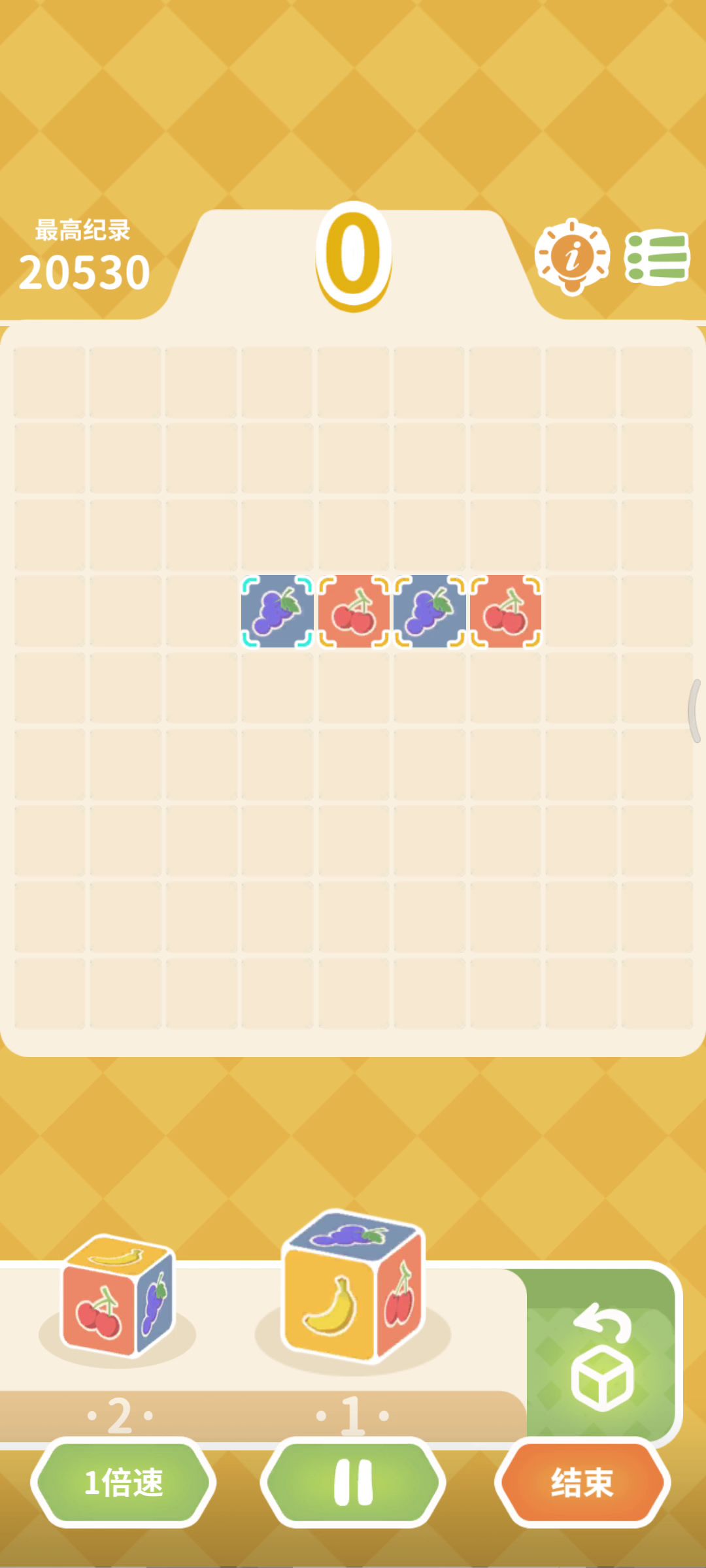Image resolution: width=706 pixels, height=1568 pixels.
Task: Tap 结束 to end the game
Action: pyautogui.click(x=582, y=1482)
